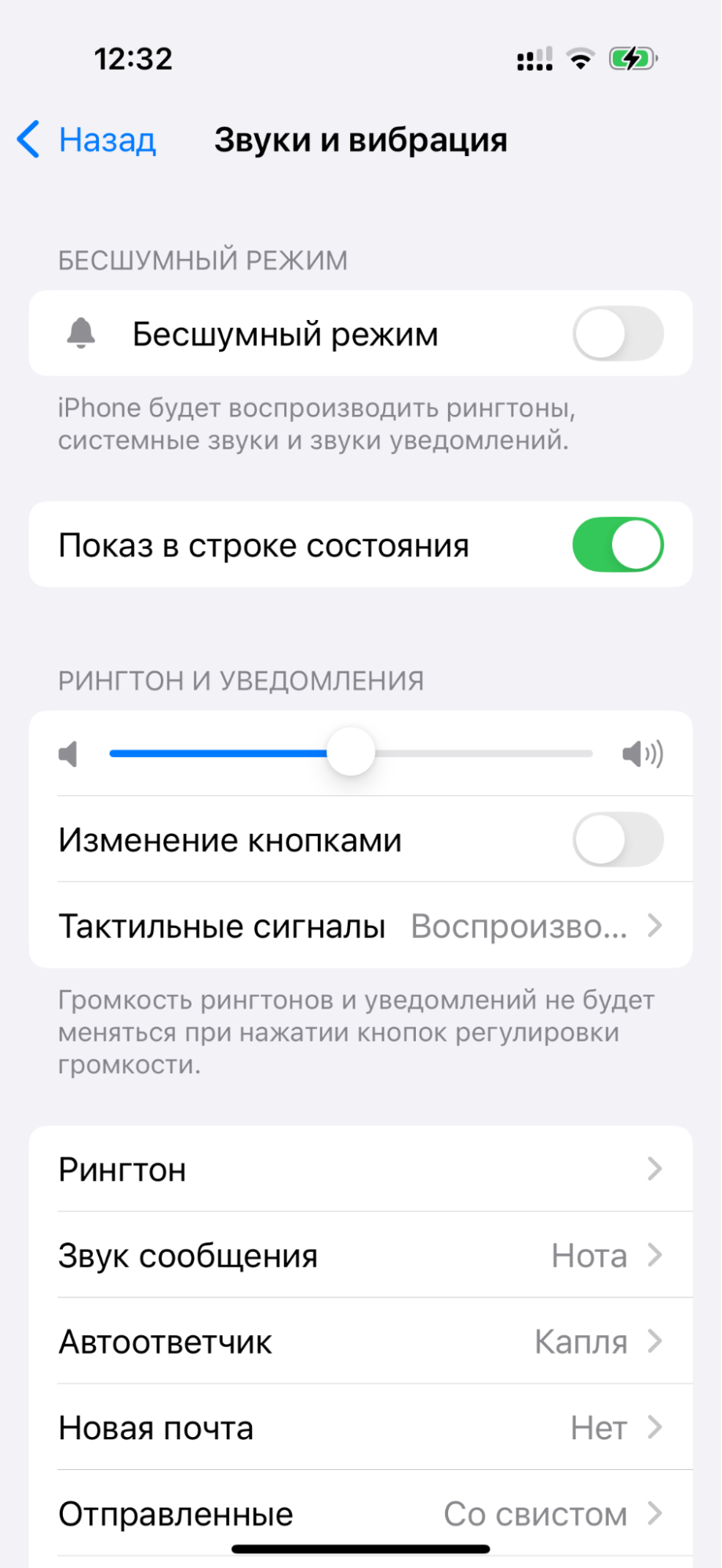Go back via Назад button

[88, 140]
